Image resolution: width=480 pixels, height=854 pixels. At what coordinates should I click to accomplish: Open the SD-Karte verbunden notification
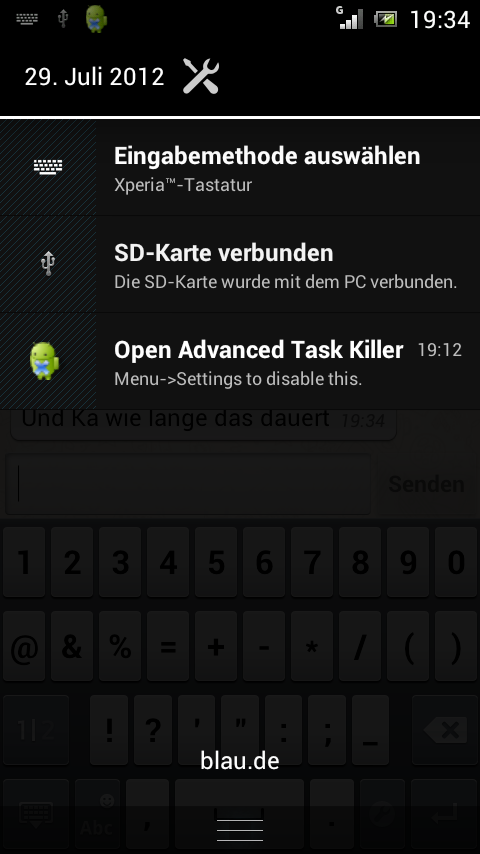[x=240, y=264]
